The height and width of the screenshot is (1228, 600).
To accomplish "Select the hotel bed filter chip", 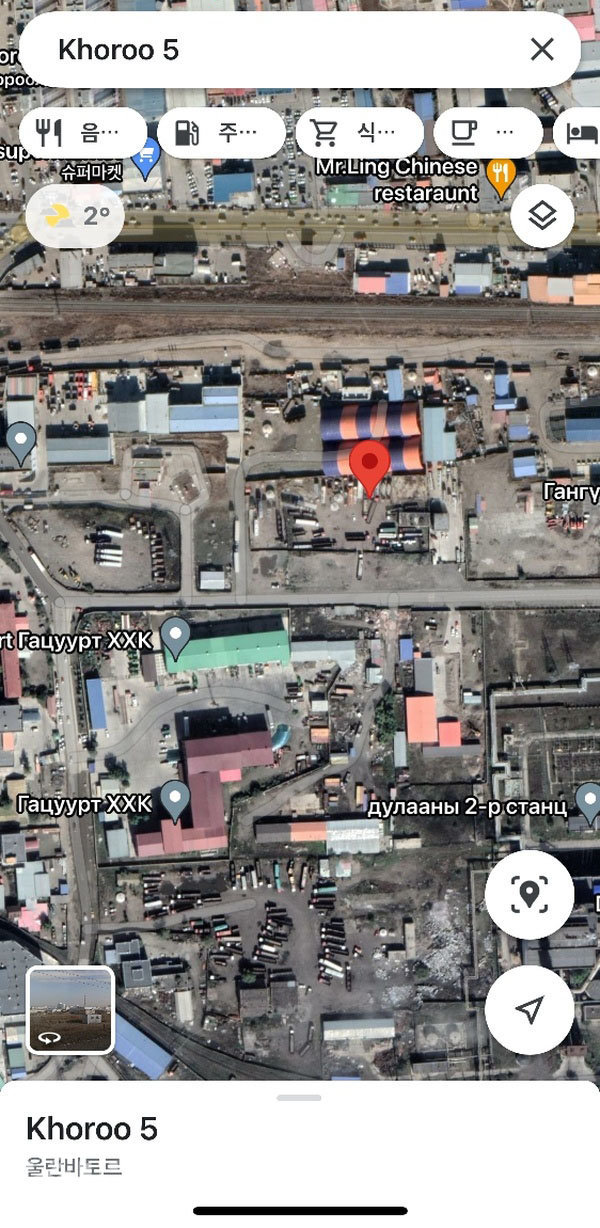I will tap(580, 133).
